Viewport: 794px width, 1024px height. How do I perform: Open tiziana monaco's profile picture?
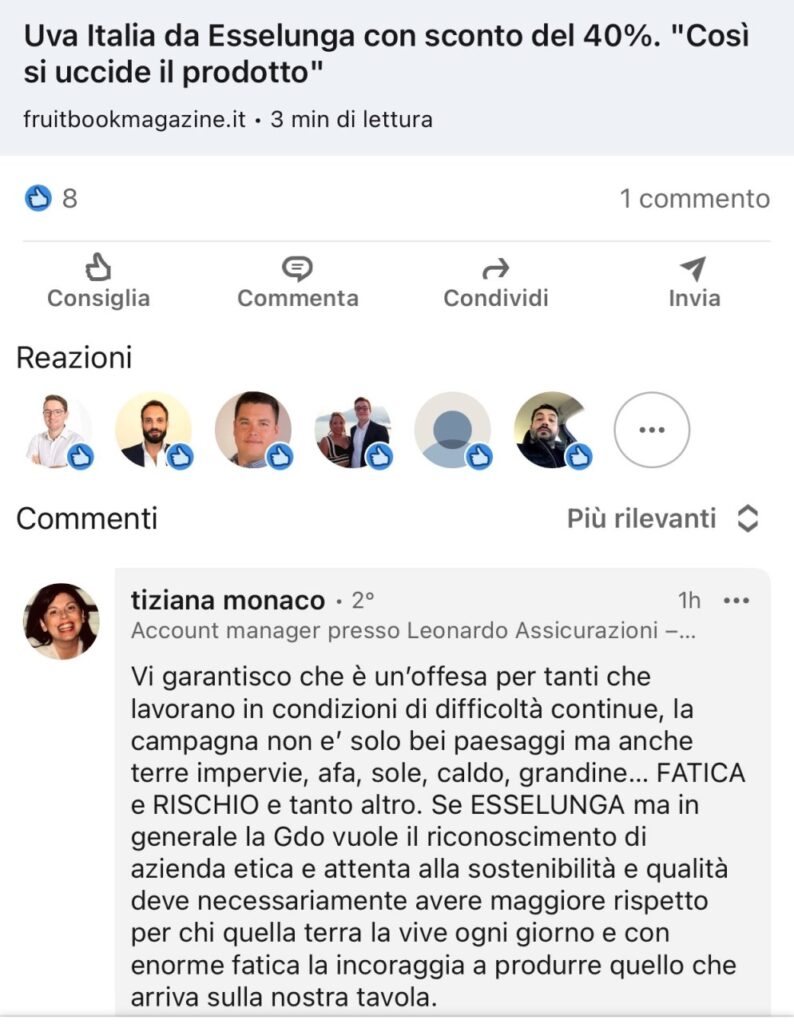[61, 621]
